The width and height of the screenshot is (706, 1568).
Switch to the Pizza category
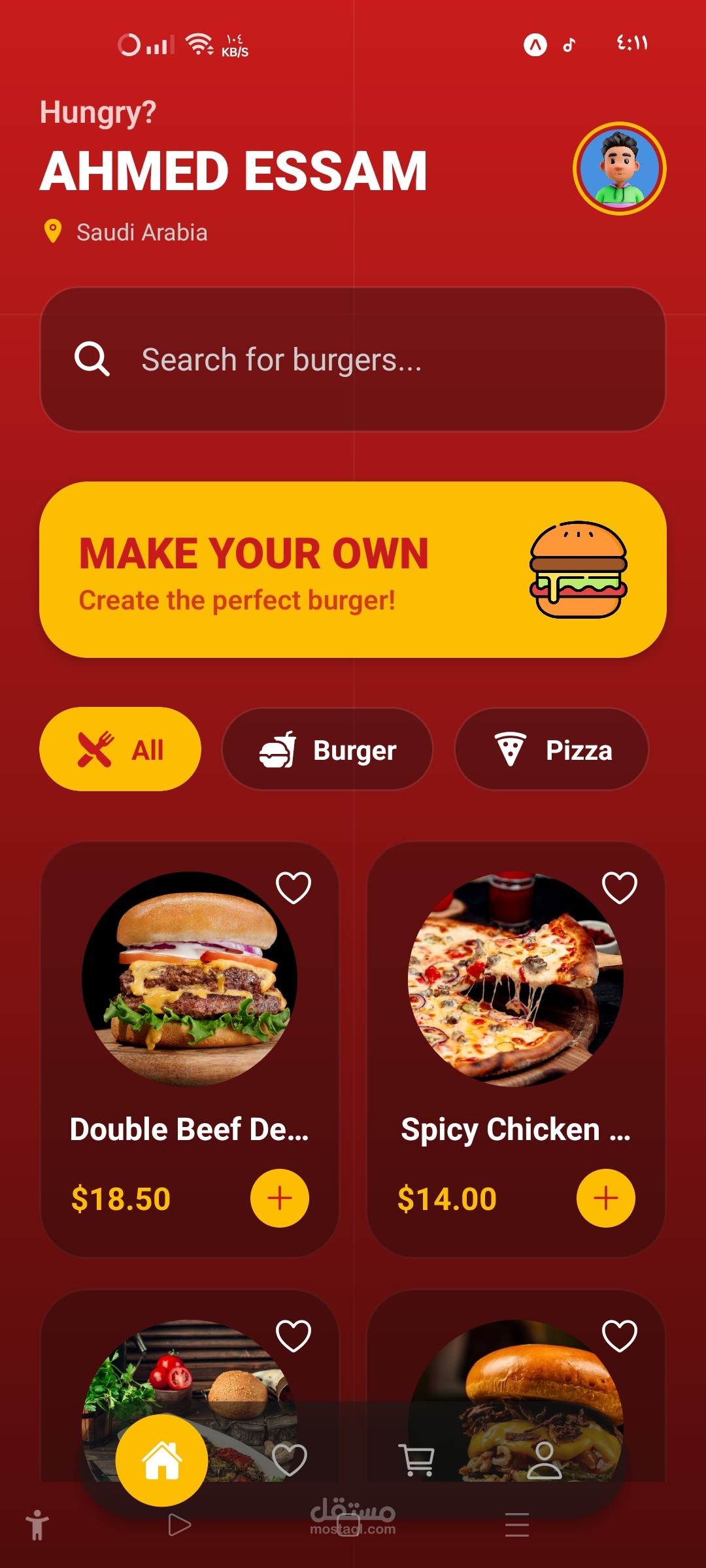click(551, 749)
